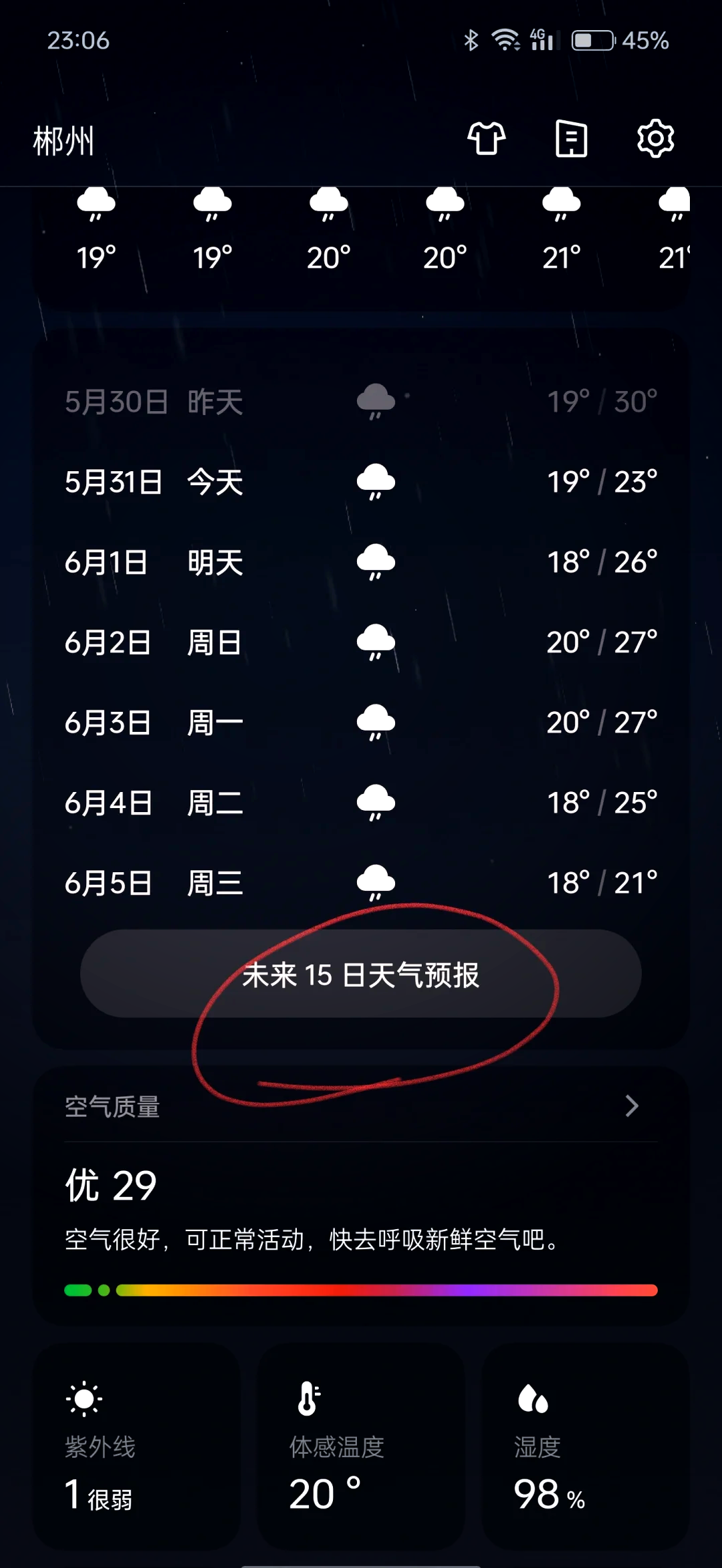The width and height of the screenshot is (722, 1568).
Task: Select the 6月4日 周二 forecast row
Action: click(361, 803)
